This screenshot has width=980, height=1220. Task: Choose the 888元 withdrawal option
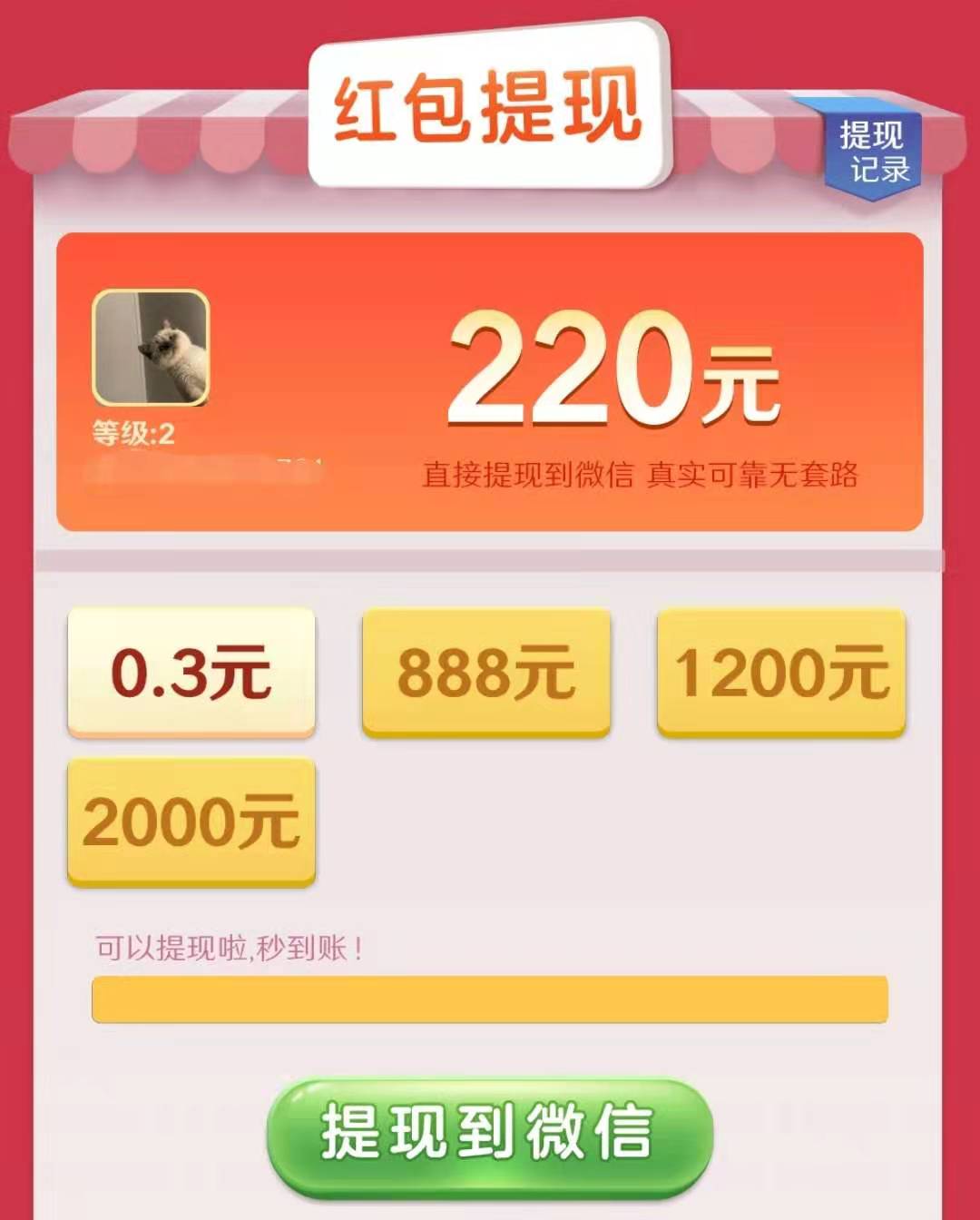pos(486,672)
